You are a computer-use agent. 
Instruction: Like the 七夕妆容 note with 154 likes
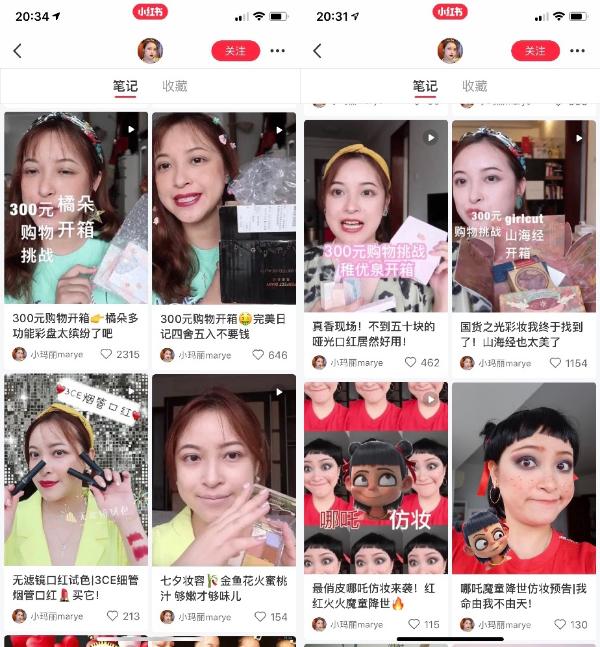click(x=258, y=616)
